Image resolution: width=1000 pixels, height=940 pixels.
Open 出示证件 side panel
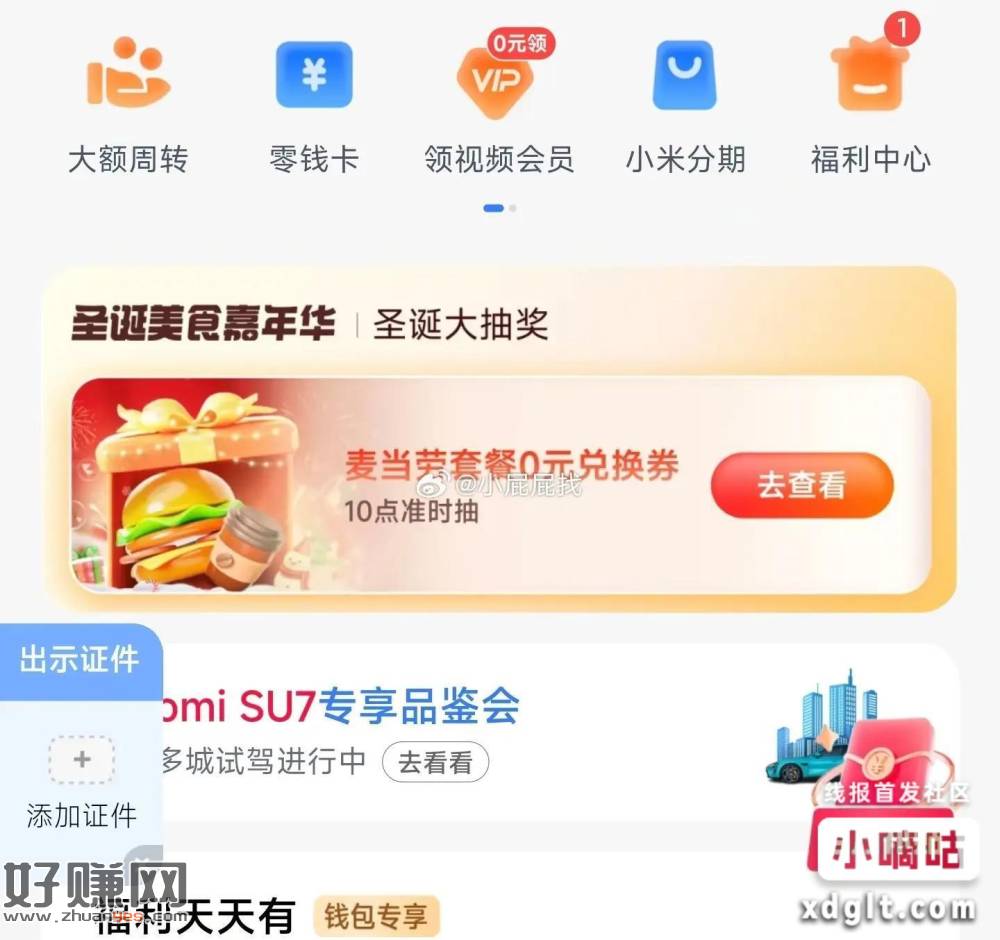click(80, 660)
